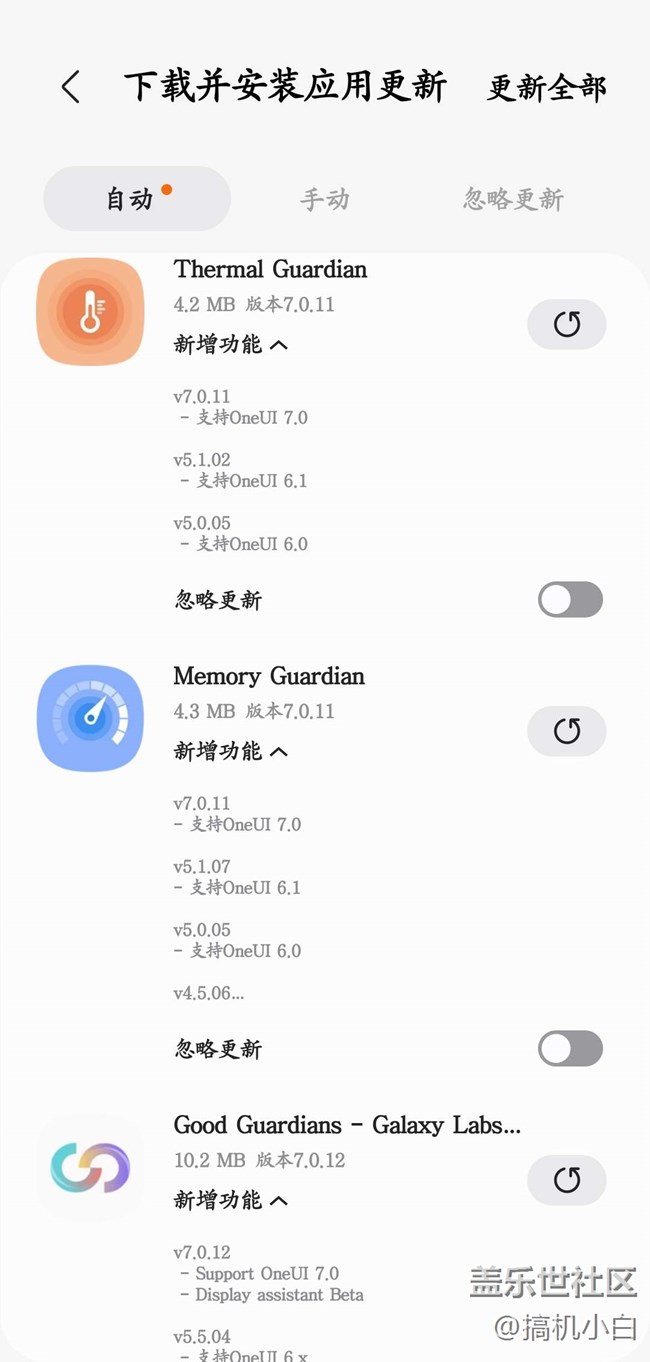This screenshot has height=1362, width=650.
Task: Update Good Guardians - Galaxy Labs
Action: [x=566, y=1180]
